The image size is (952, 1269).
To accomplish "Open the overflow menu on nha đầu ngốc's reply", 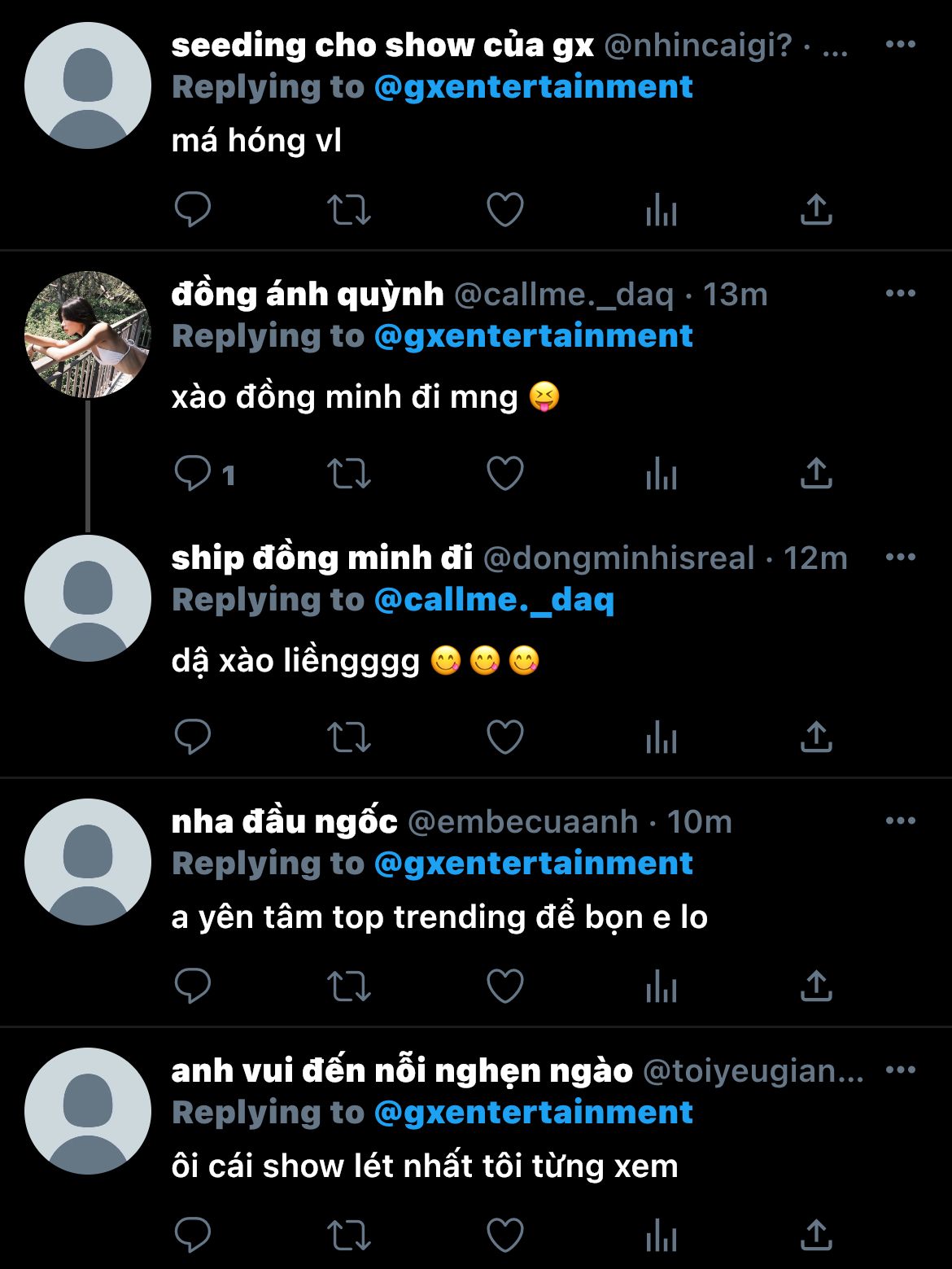I will [900, 821].
